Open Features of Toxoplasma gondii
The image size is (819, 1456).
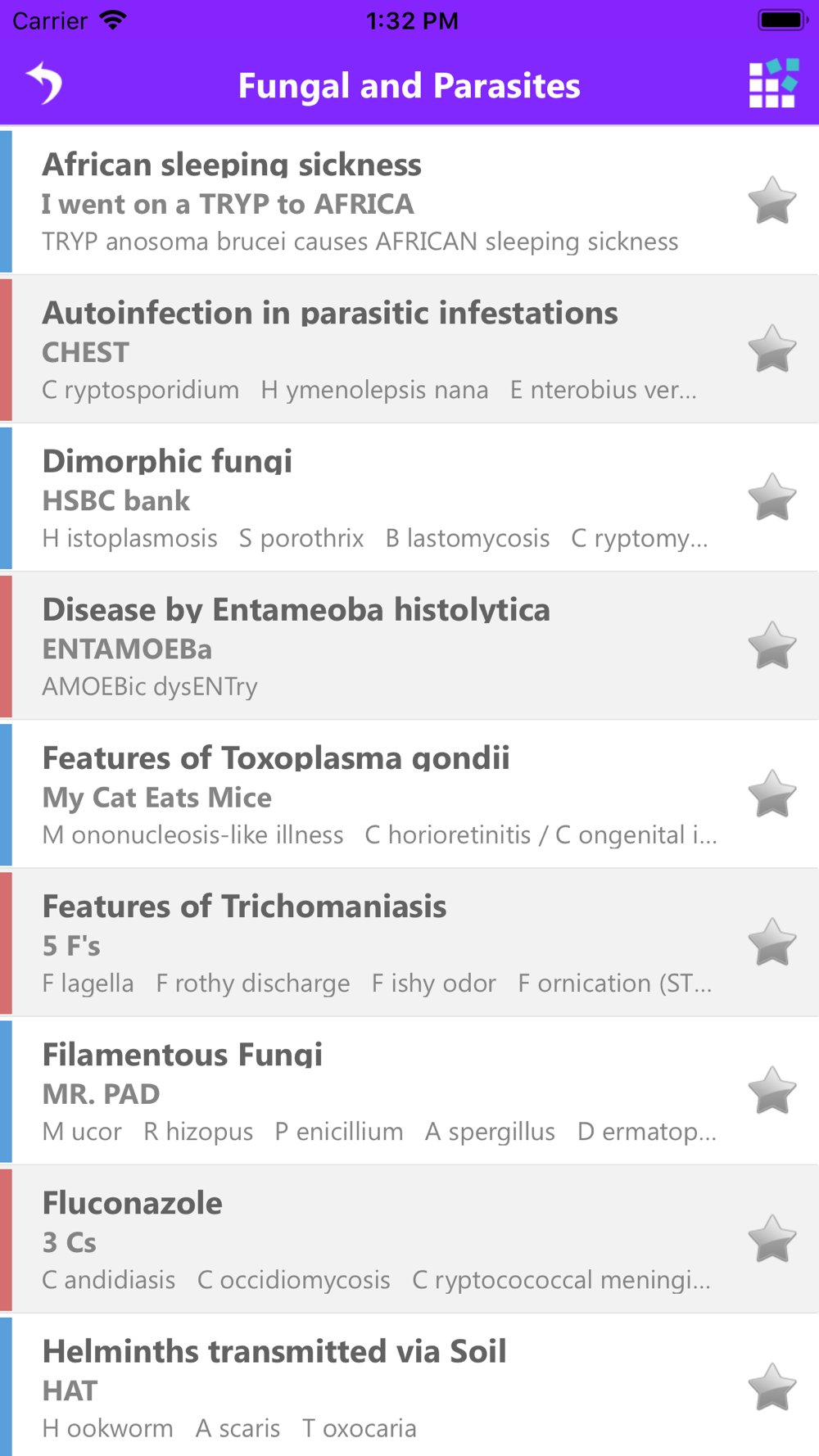pyautogui.click(x=409, y=794)
